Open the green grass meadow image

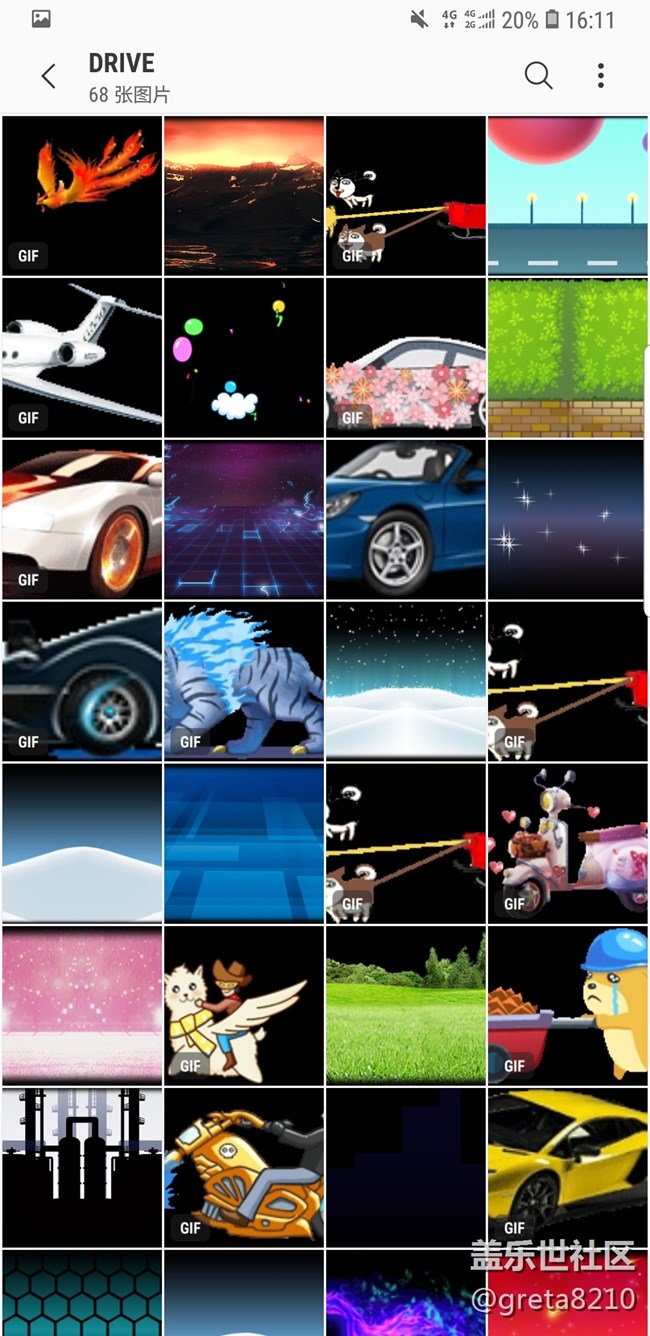click(406, 1006)
